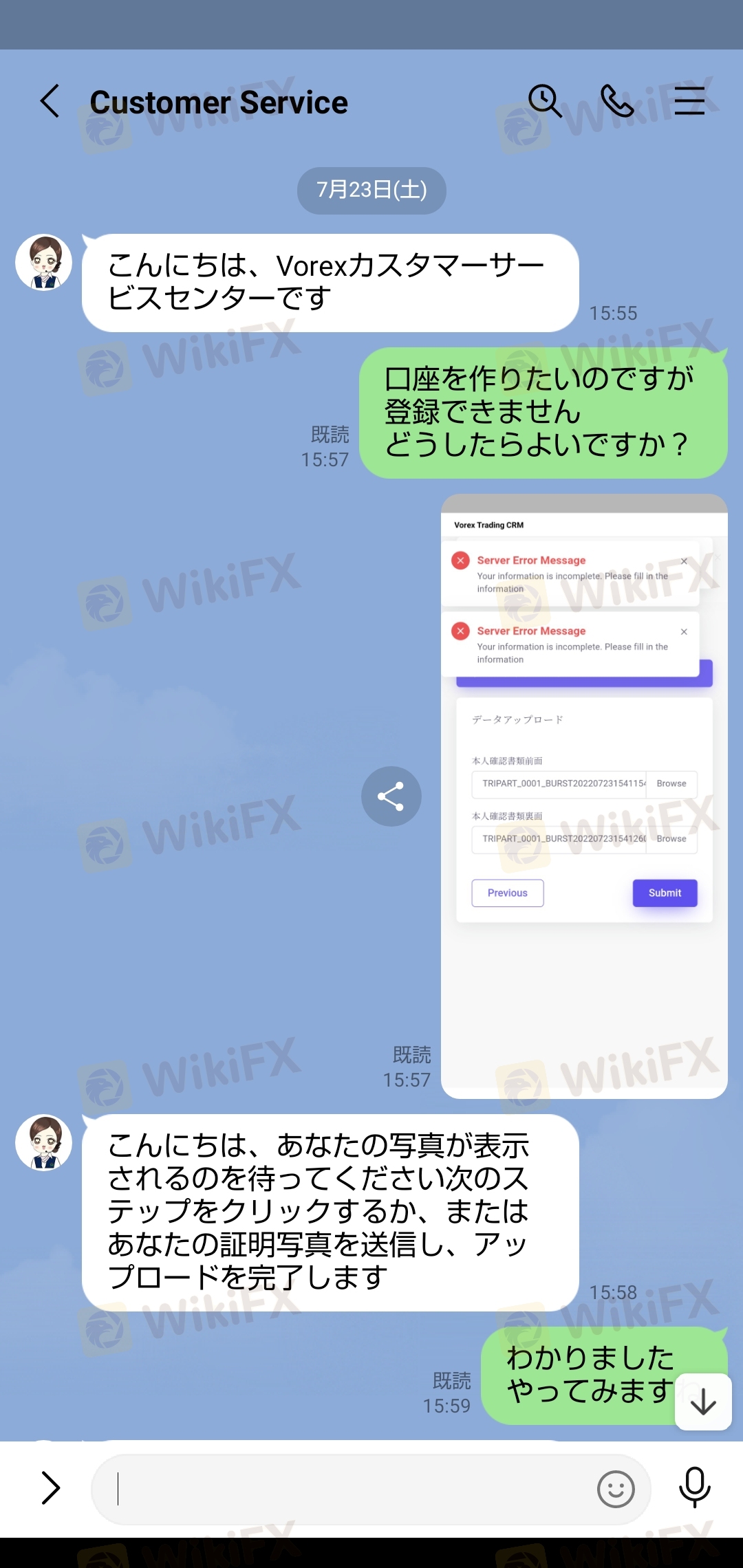Start a voice call with Customer Service
The image size is (743, 1568).
[x=617, y=101]
